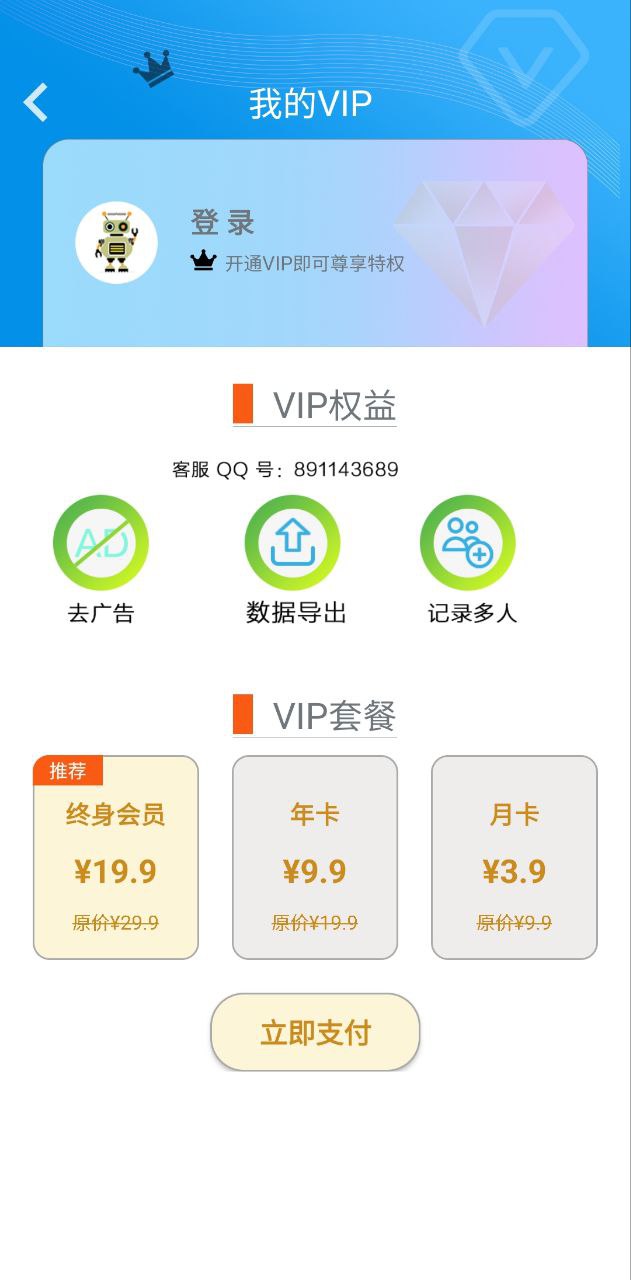This screenshot has height=1280, width=631.
Task: Select the 终身会员 ¥19.9 plan
Action: (x=116, y=857)
